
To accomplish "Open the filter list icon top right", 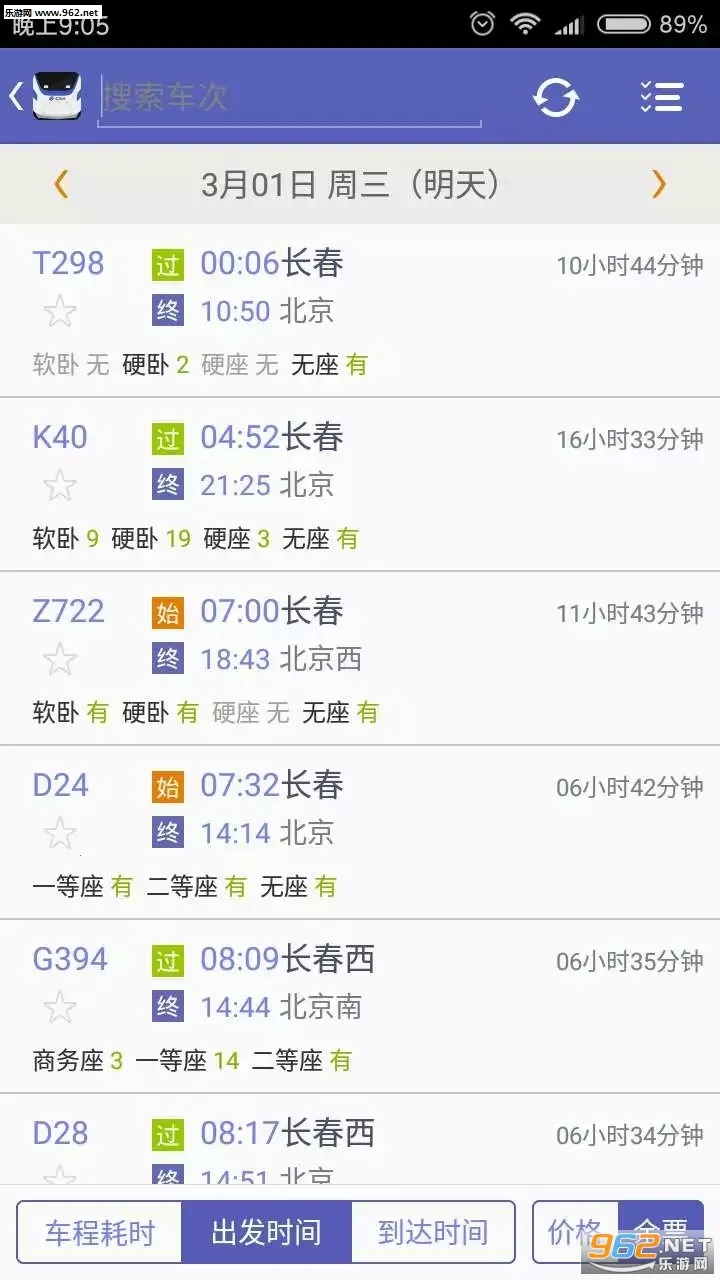I will 661,97.
